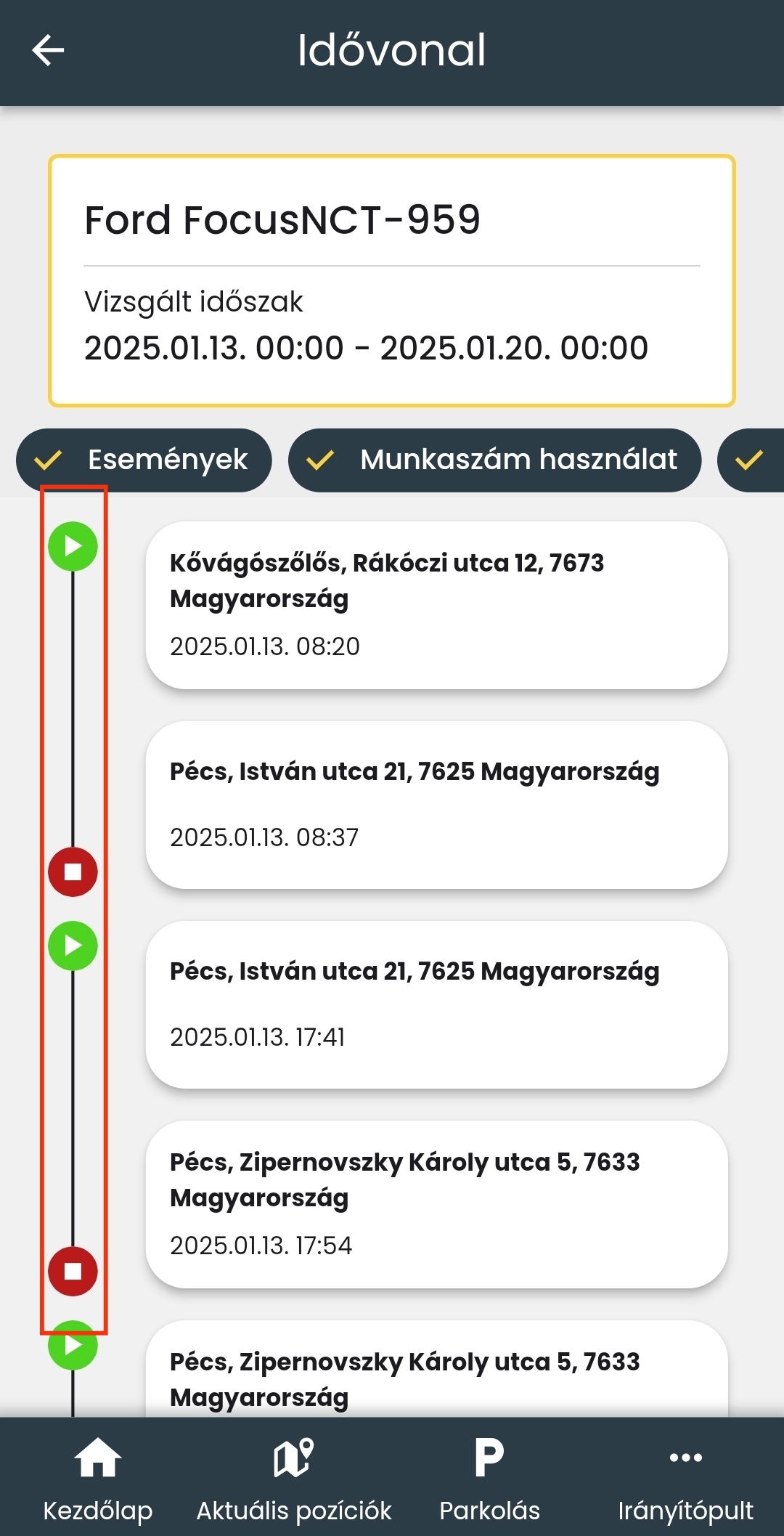Viewport: 784px width, 1536px height.
Task: Tap the Ford FocusNCT-959 period card
Action: point(392,280)
